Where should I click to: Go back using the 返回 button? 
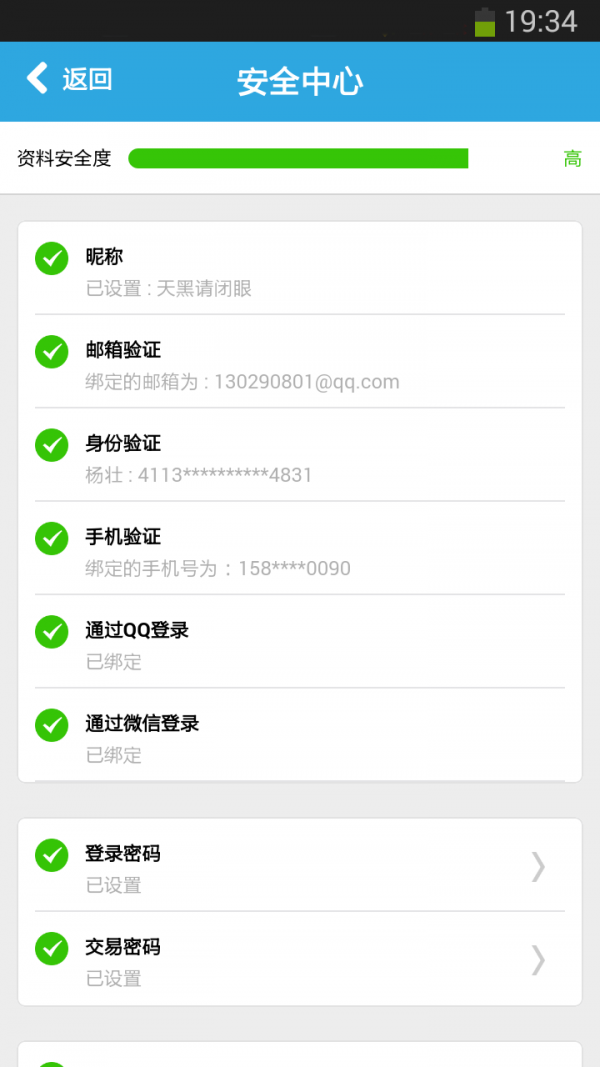(69, 80)
